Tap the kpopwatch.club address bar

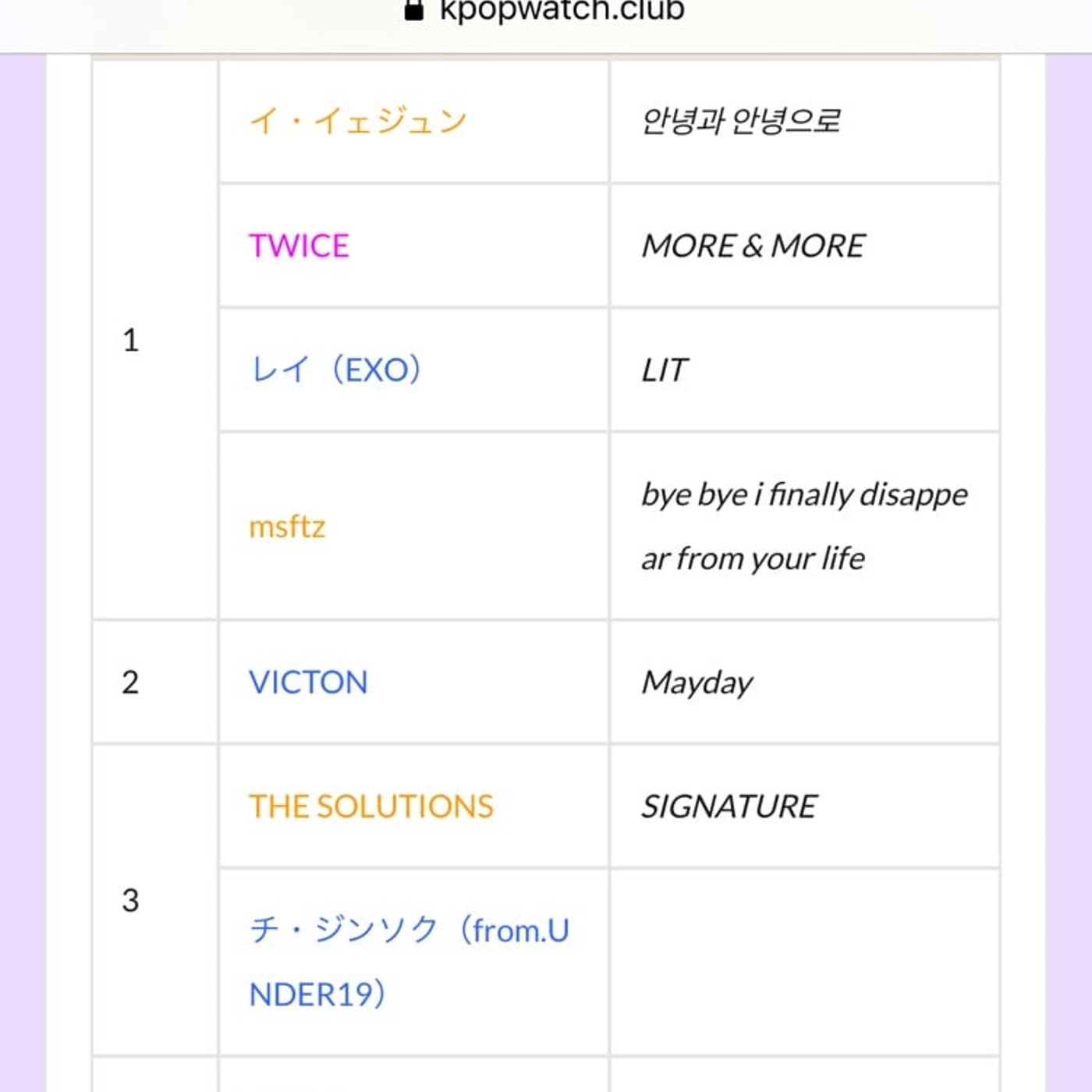(546, 11)
